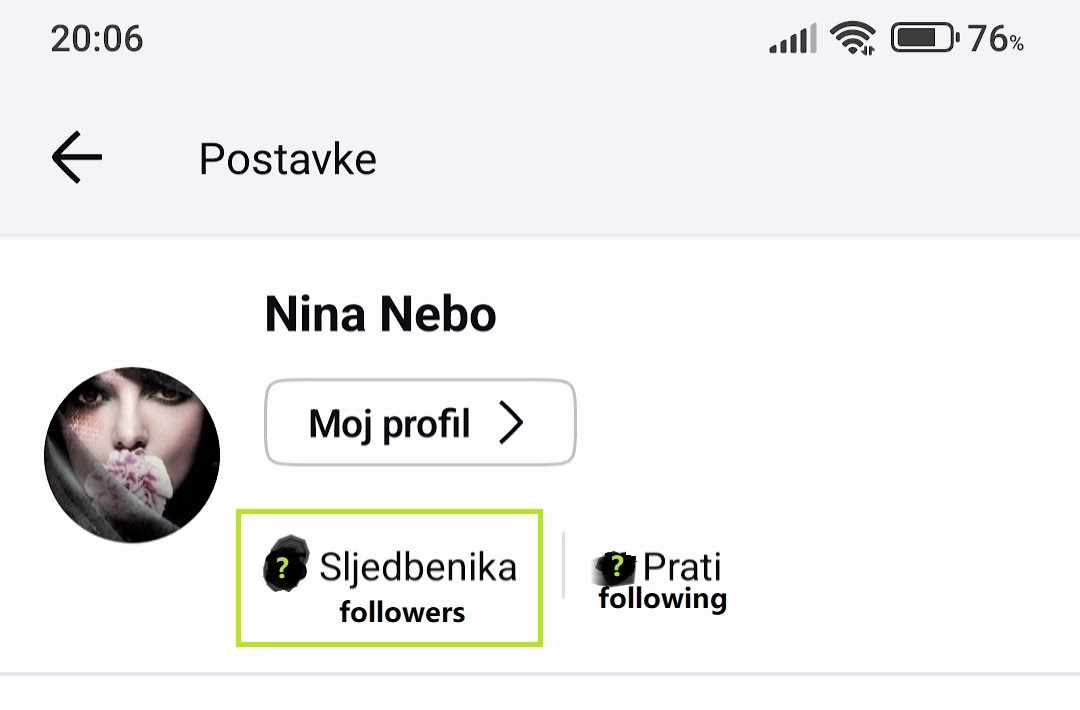View the Sljedbenika followers list

390,578
